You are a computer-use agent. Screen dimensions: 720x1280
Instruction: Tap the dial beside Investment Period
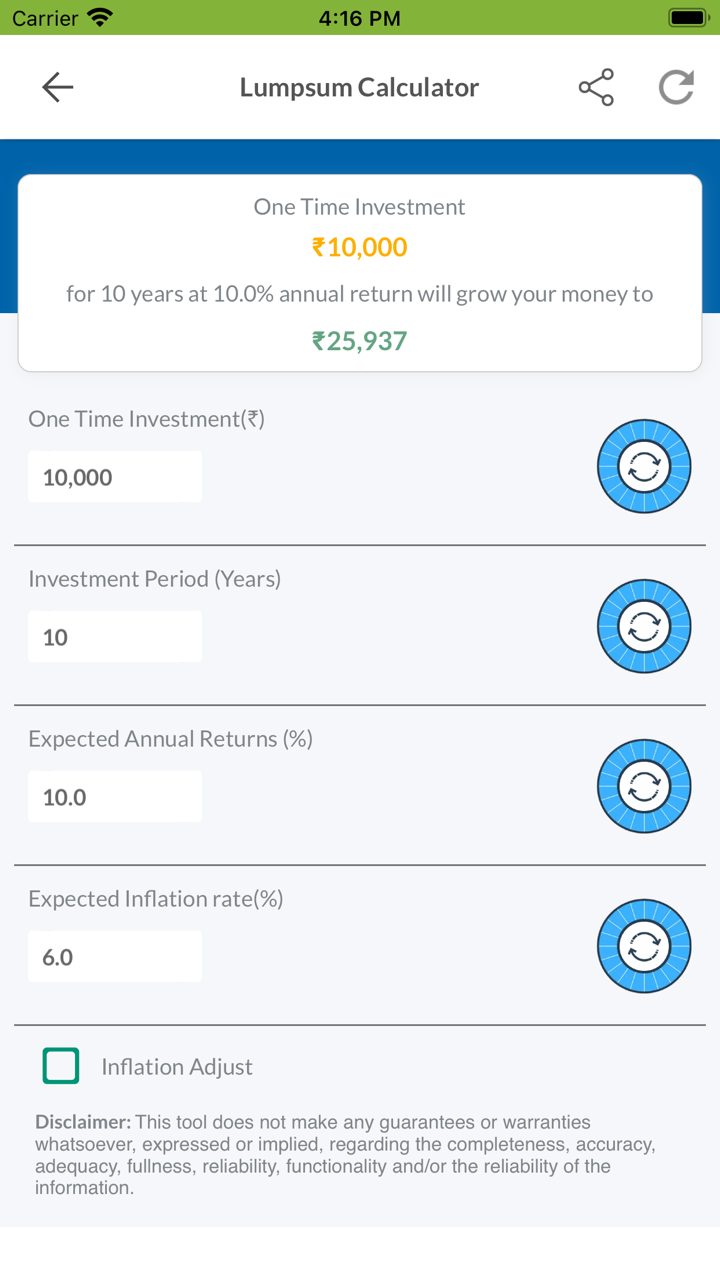(644, 626)
